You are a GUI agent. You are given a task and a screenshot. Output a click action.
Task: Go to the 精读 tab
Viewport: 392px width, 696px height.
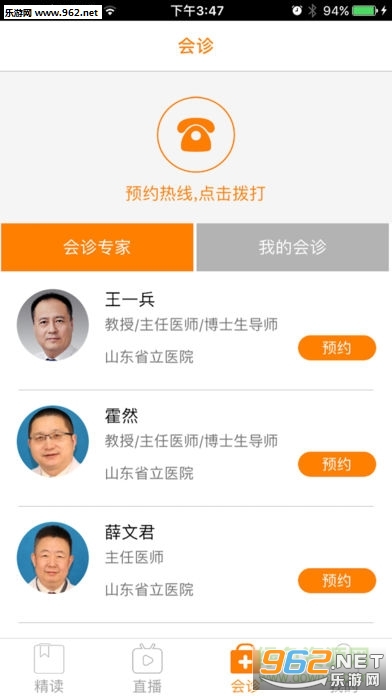pyautogui.click(x=49, y=668)
